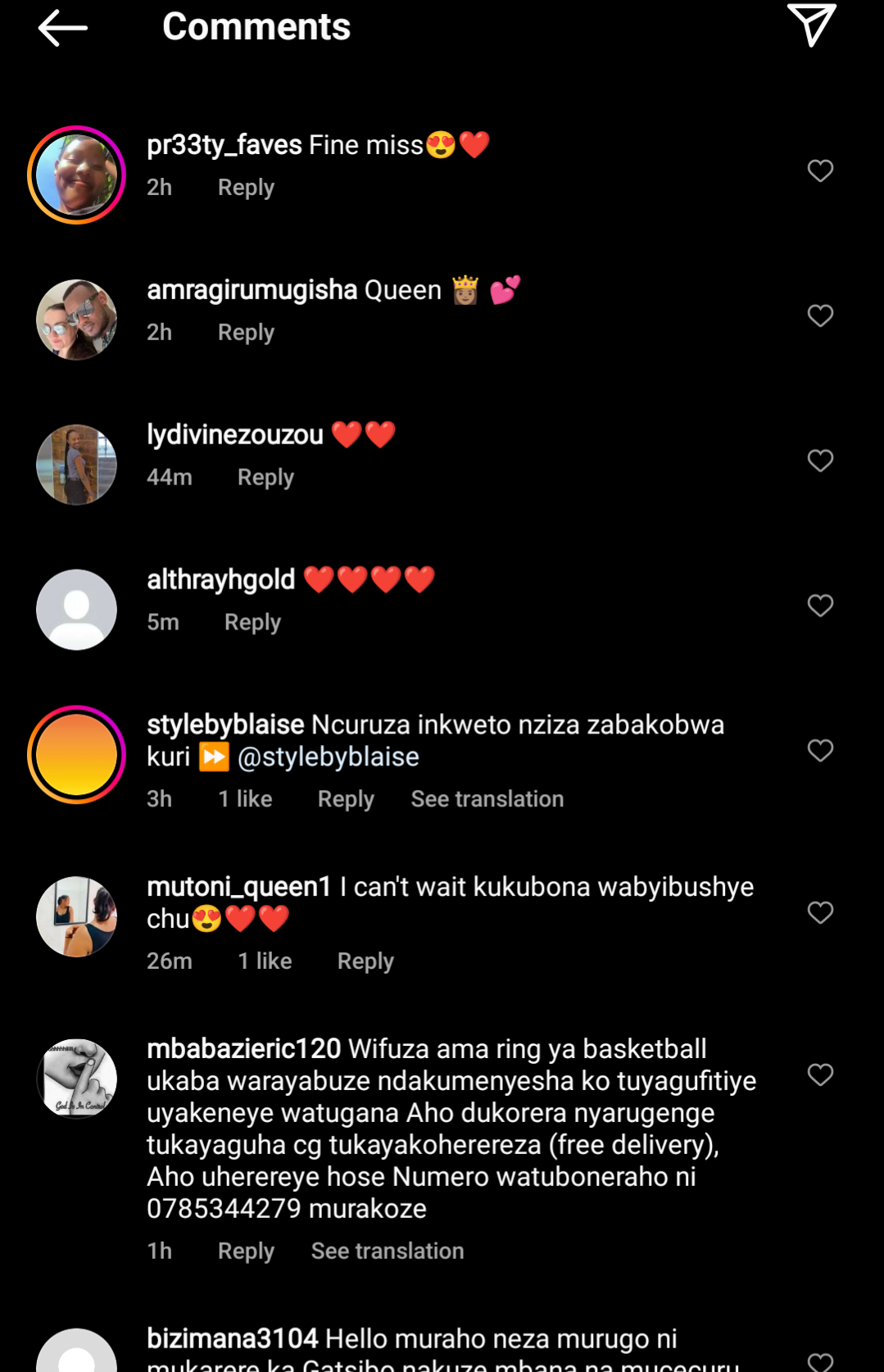Like stylebyblaise's comment
The image size is (884, 1372).
click(820, 751)
